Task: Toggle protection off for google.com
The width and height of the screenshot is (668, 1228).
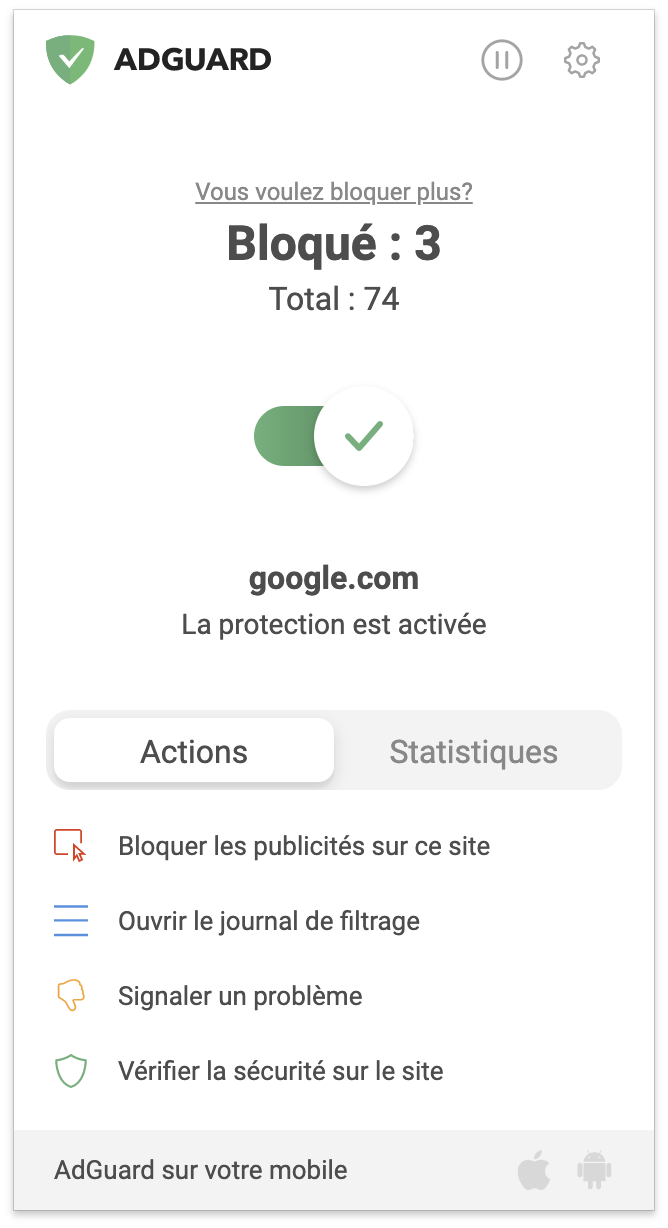Action: pyautogui.click(x=334, y=436)
